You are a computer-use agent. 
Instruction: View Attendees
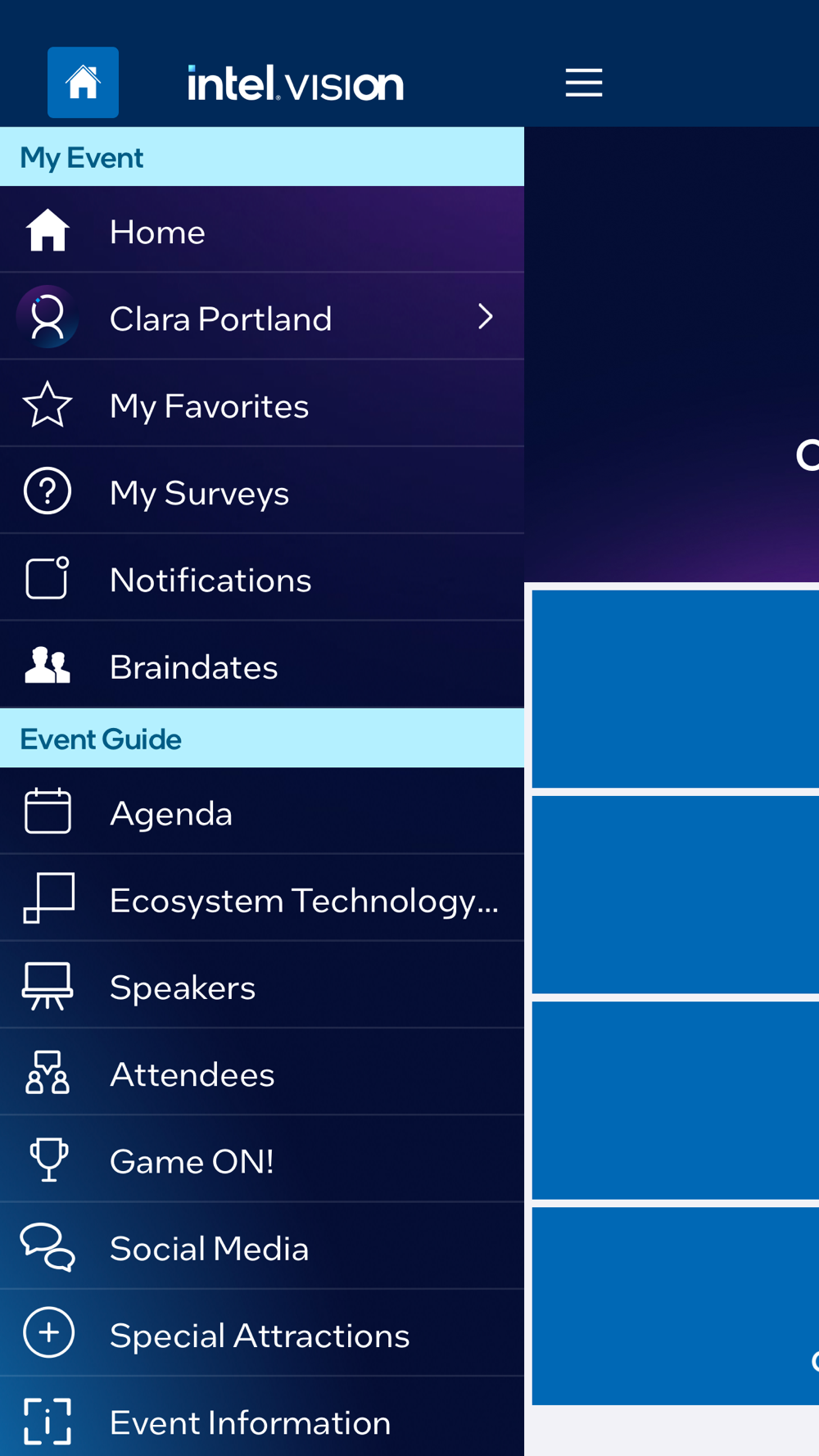[262, 1072]
